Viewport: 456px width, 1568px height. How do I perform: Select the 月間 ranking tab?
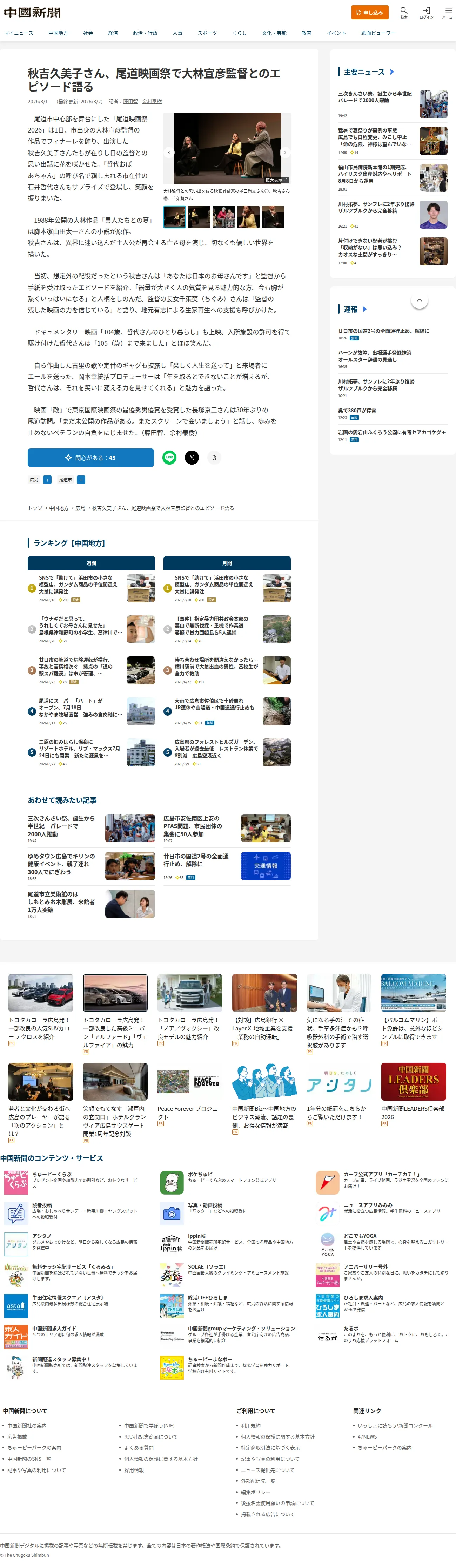227,563
